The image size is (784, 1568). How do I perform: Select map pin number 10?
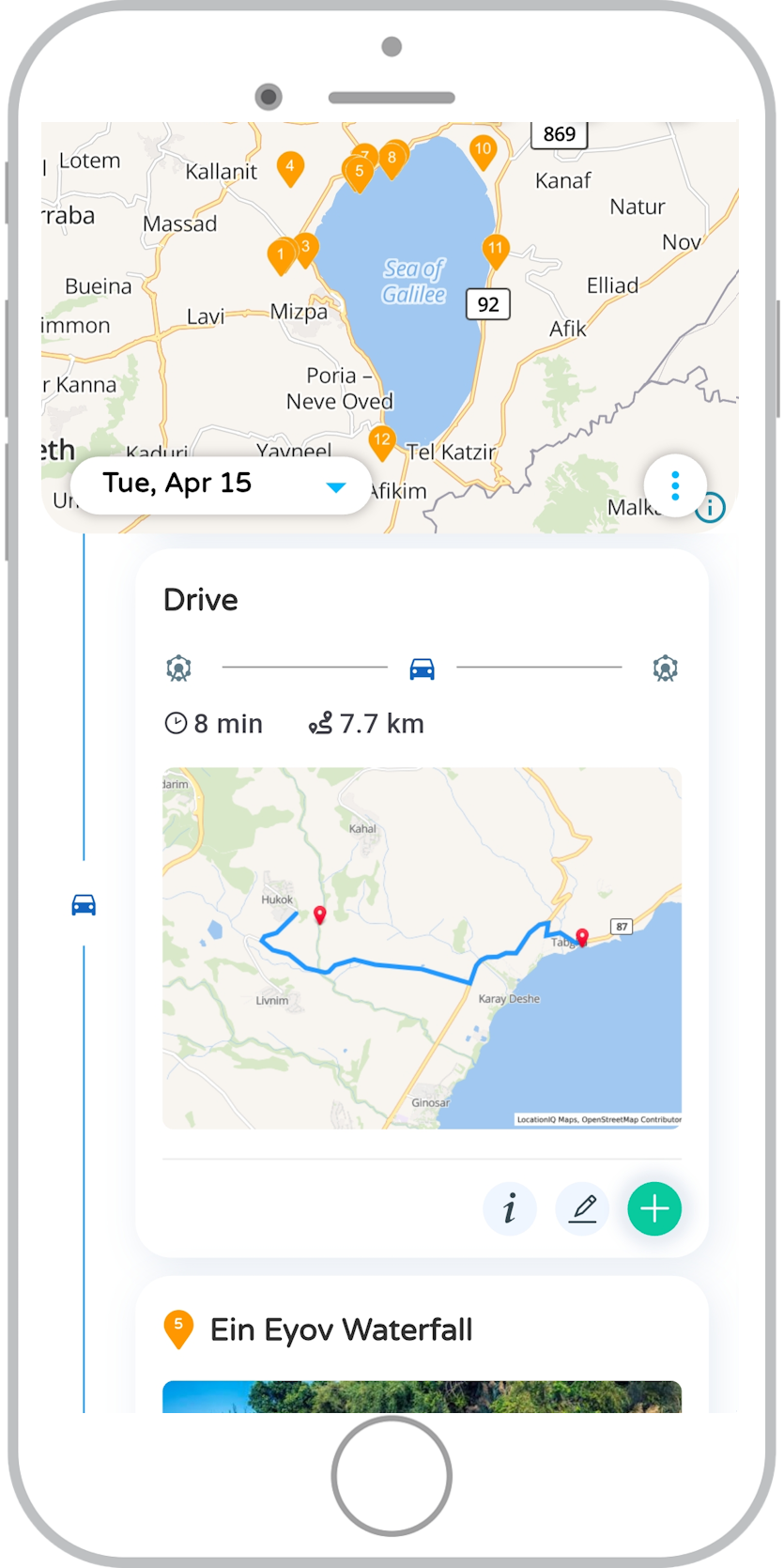point(483,151)
